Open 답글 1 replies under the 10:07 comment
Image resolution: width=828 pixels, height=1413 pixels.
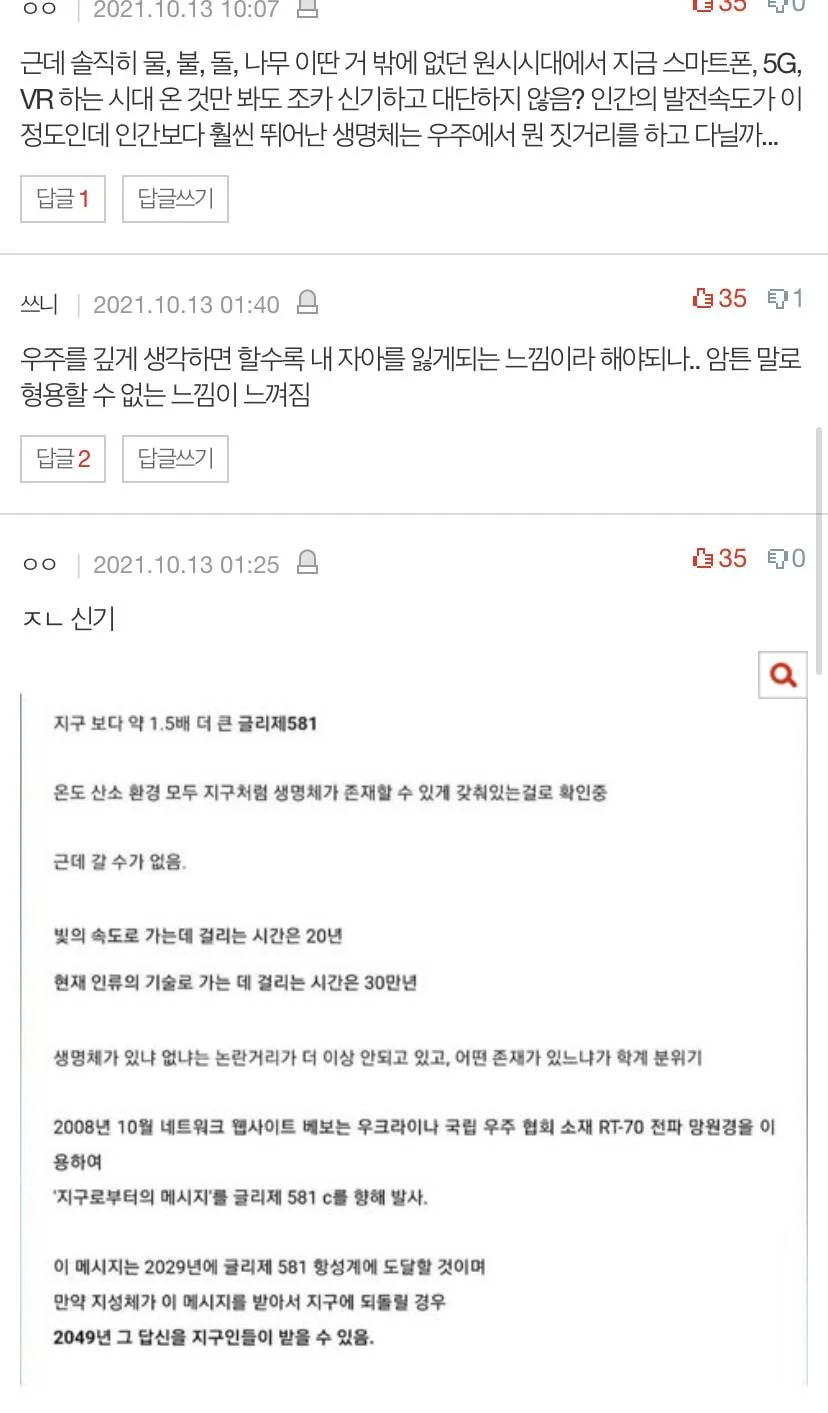tap(63, 199)
